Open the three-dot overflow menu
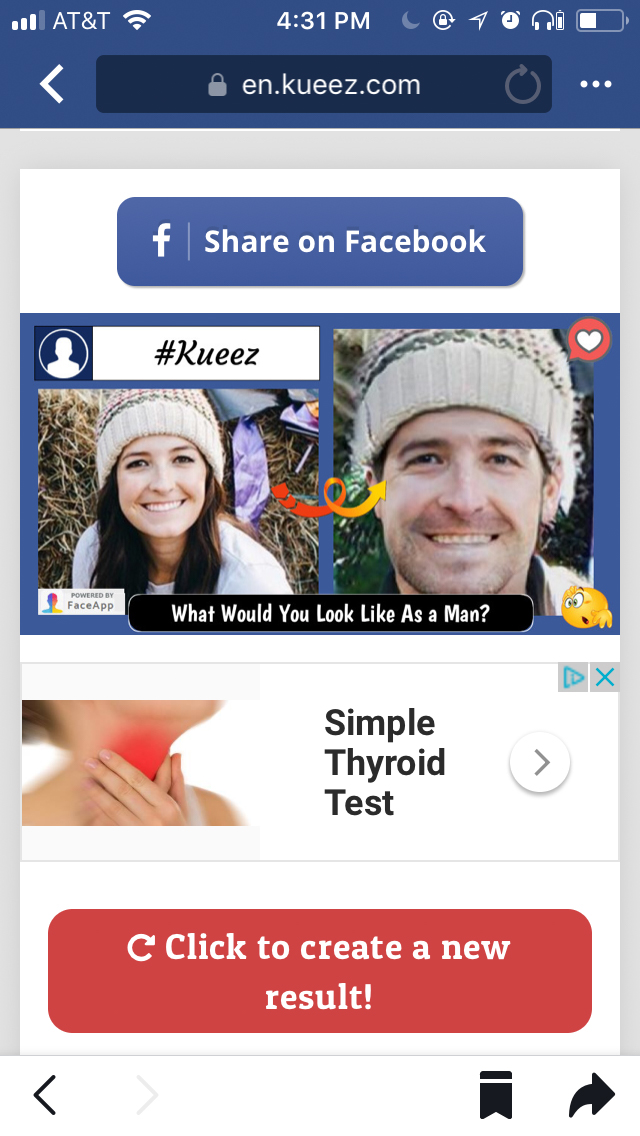Screen dimensions: 640x1136 point(596,85)
